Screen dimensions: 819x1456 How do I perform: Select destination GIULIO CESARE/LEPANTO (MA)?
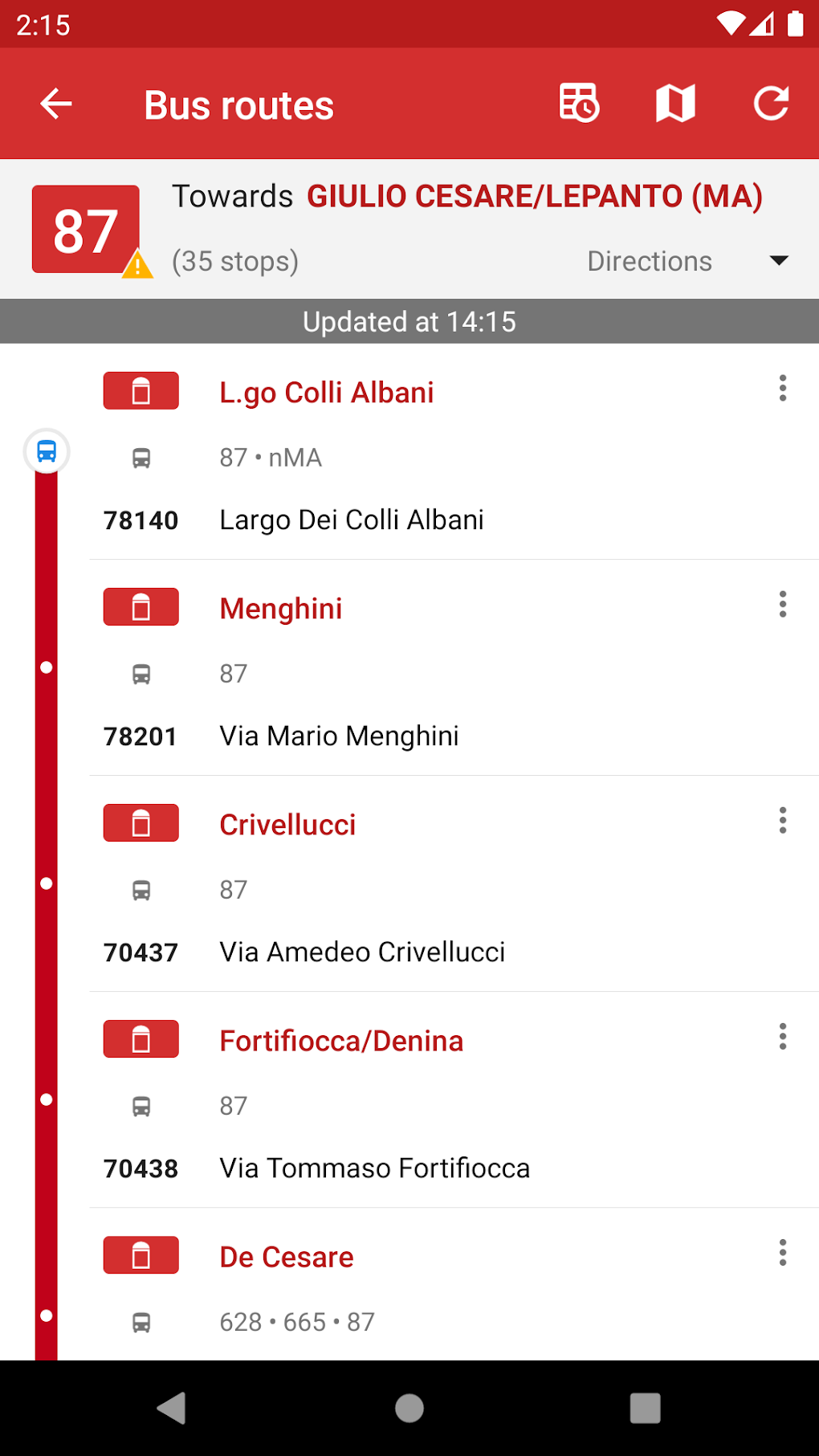click(535, 195)
